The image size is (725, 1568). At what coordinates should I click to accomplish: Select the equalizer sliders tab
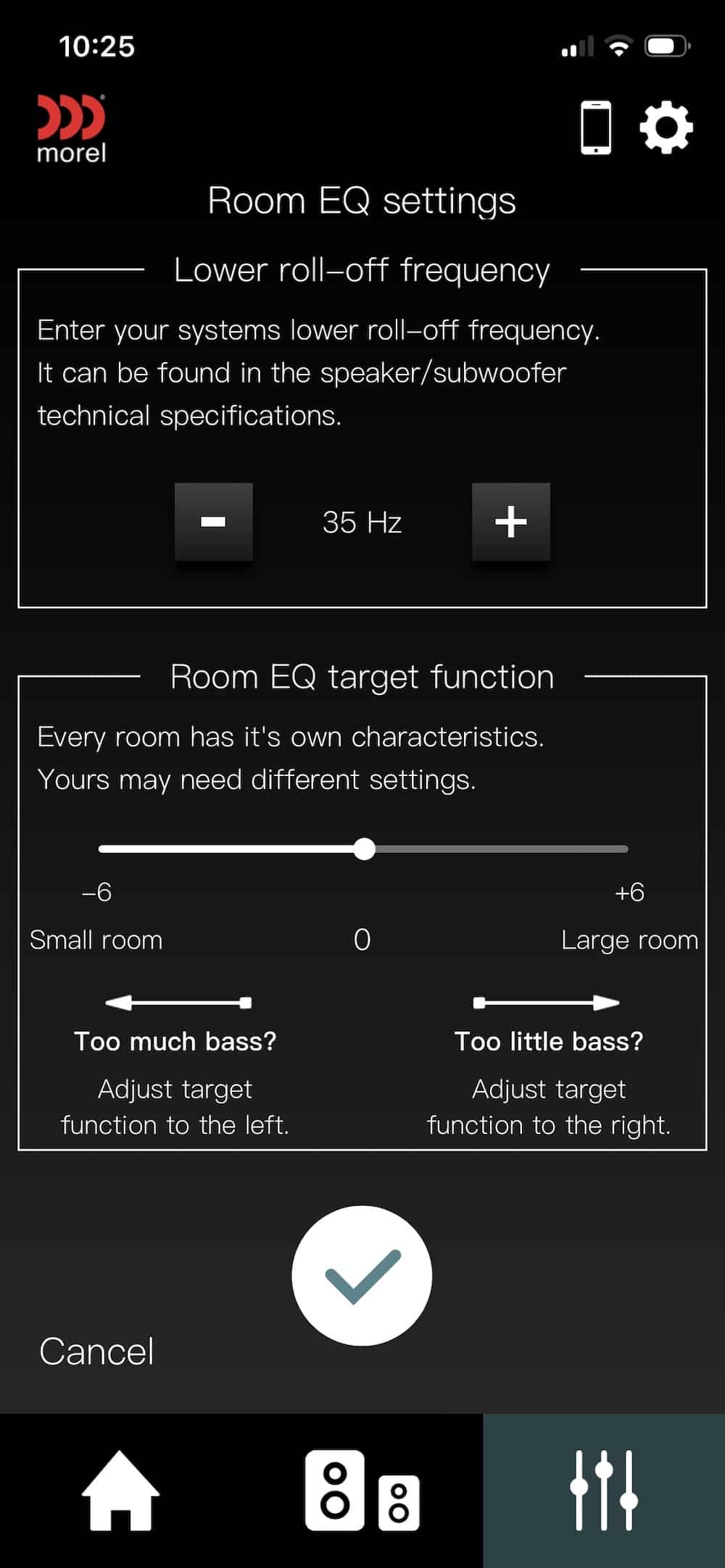603,1490
